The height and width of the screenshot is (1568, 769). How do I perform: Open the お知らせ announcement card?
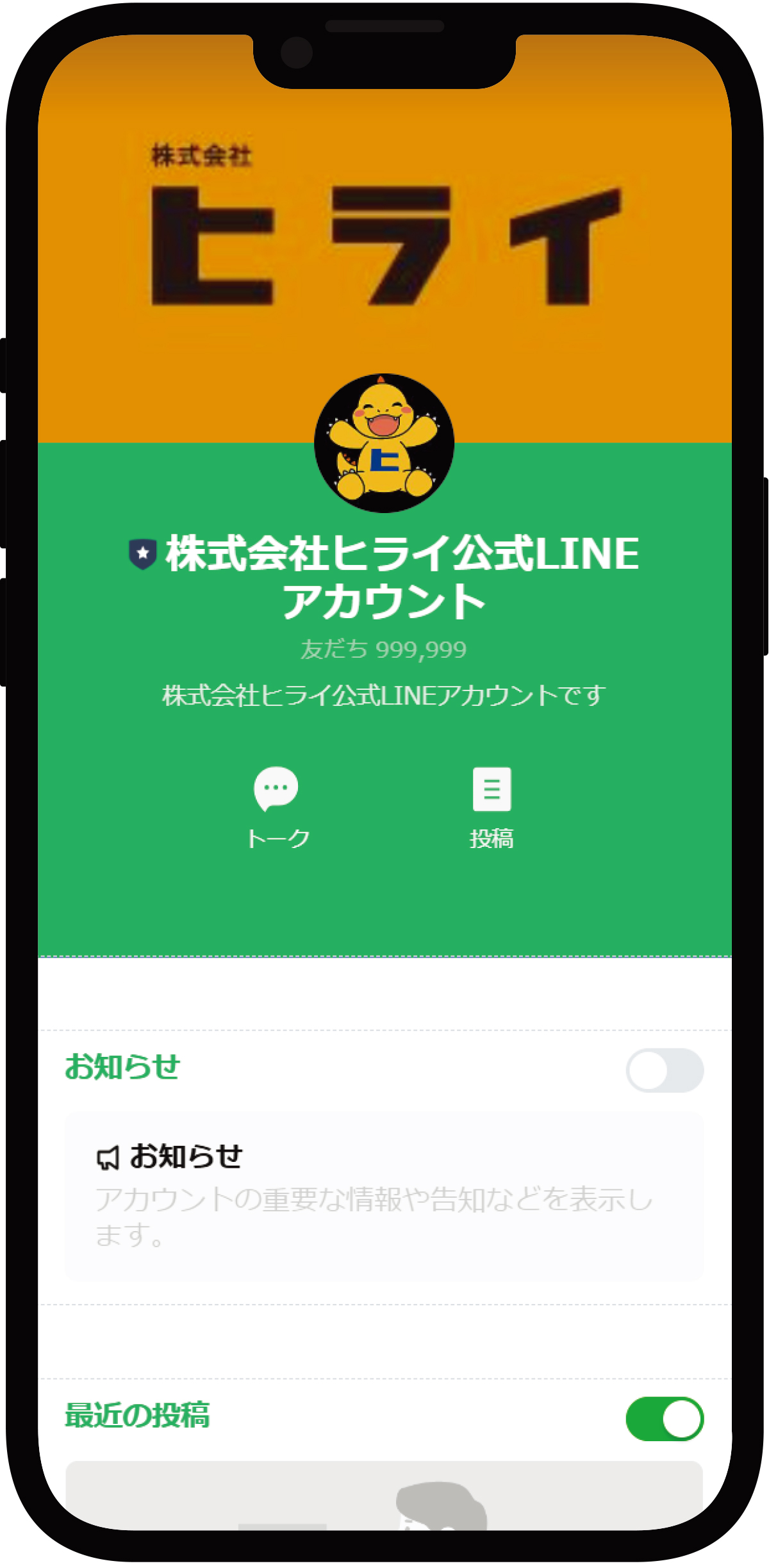click(384, 1196)
